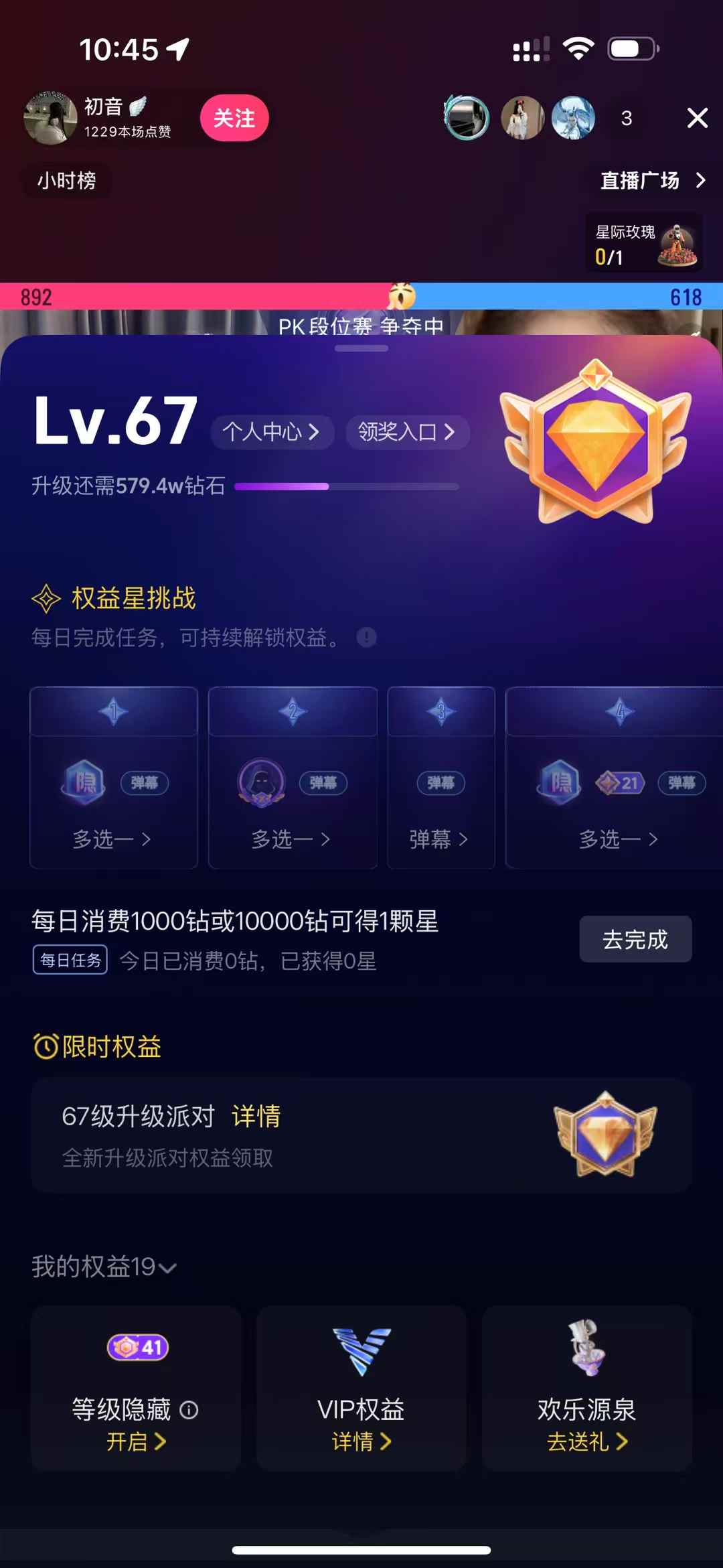Open the 星际玫瑰 0/1 gift task
Image resolution: width=723 pixels, height=1568 pixels.
click(643, 243)
